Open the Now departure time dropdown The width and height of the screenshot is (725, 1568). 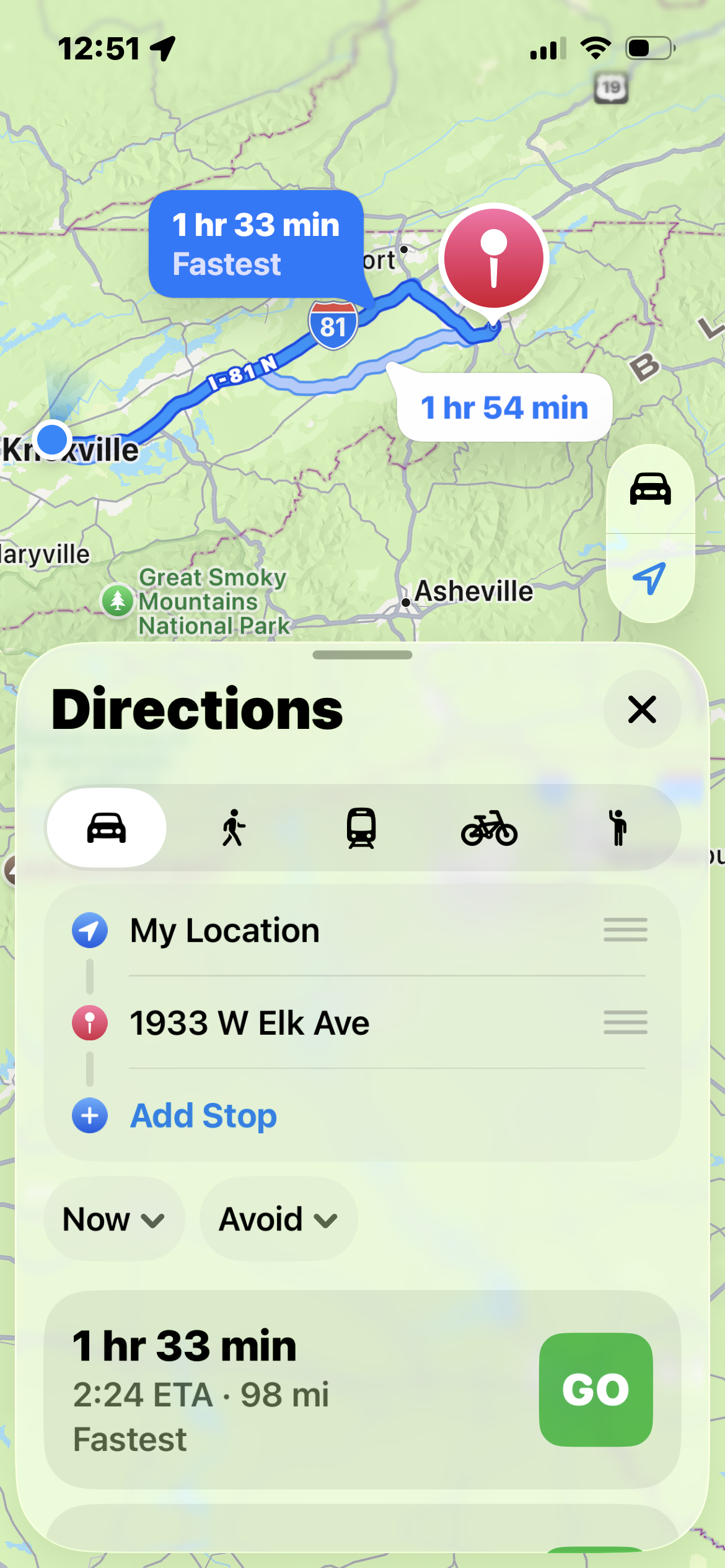point(114,1219)
